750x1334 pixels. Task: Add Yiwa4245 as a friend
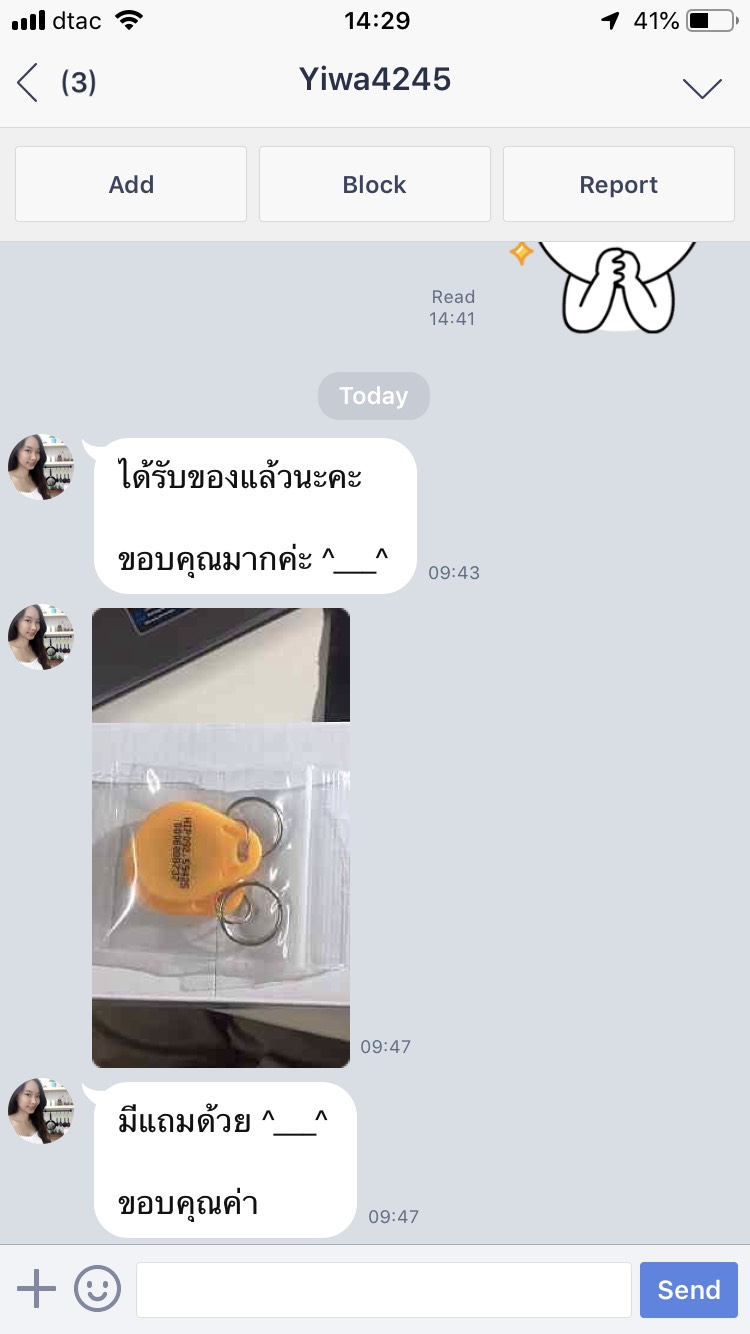(x=131, y=184)
